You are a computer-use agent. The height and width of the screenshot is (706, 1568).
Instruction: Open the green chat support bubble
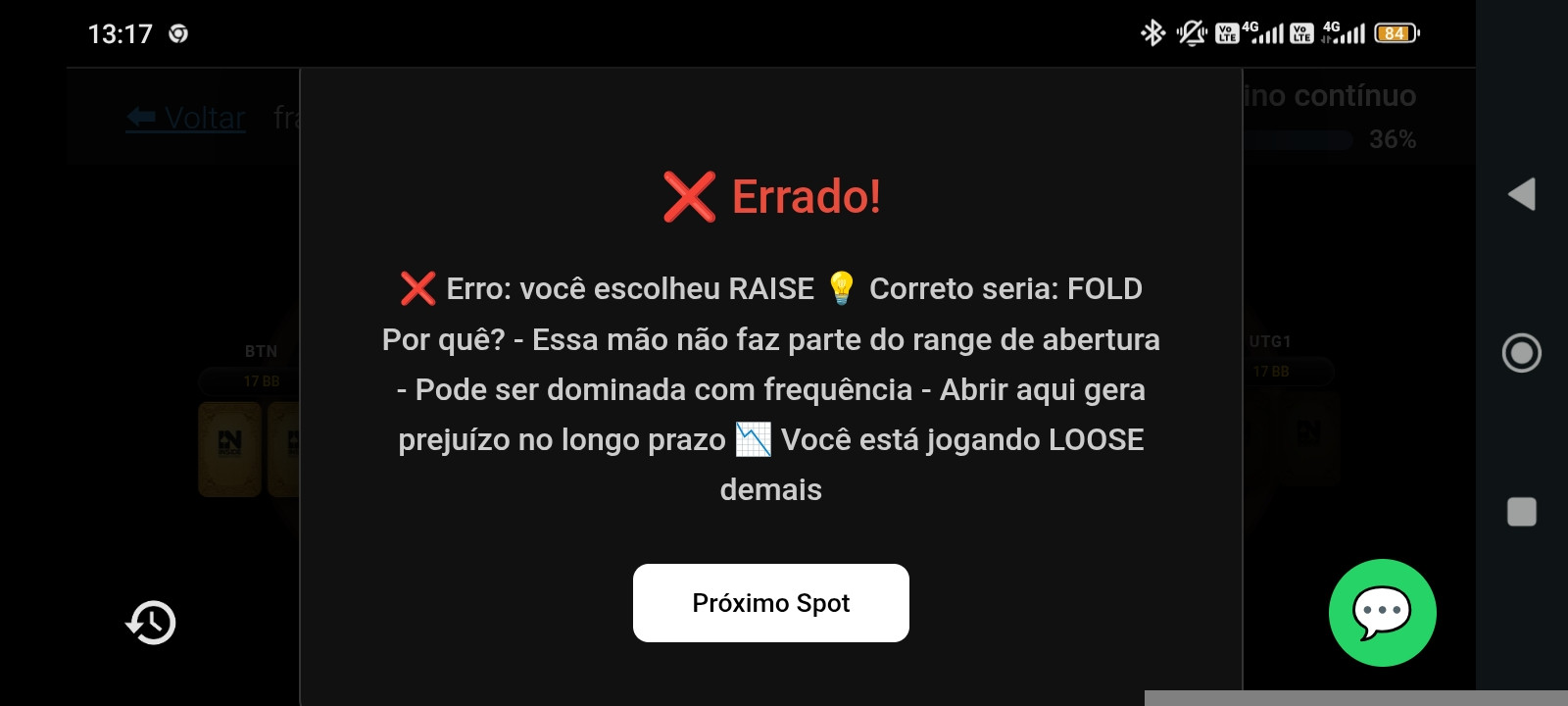tap(1382, 613)
